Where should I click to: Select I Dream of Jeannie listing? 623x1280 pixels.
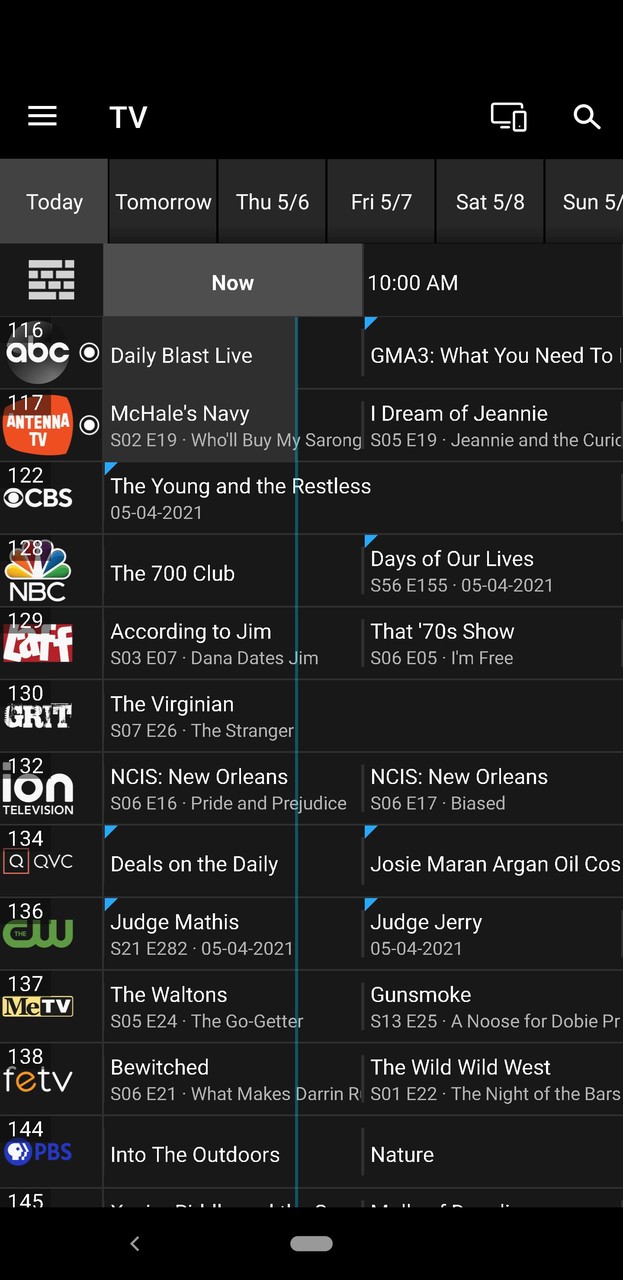490,425
